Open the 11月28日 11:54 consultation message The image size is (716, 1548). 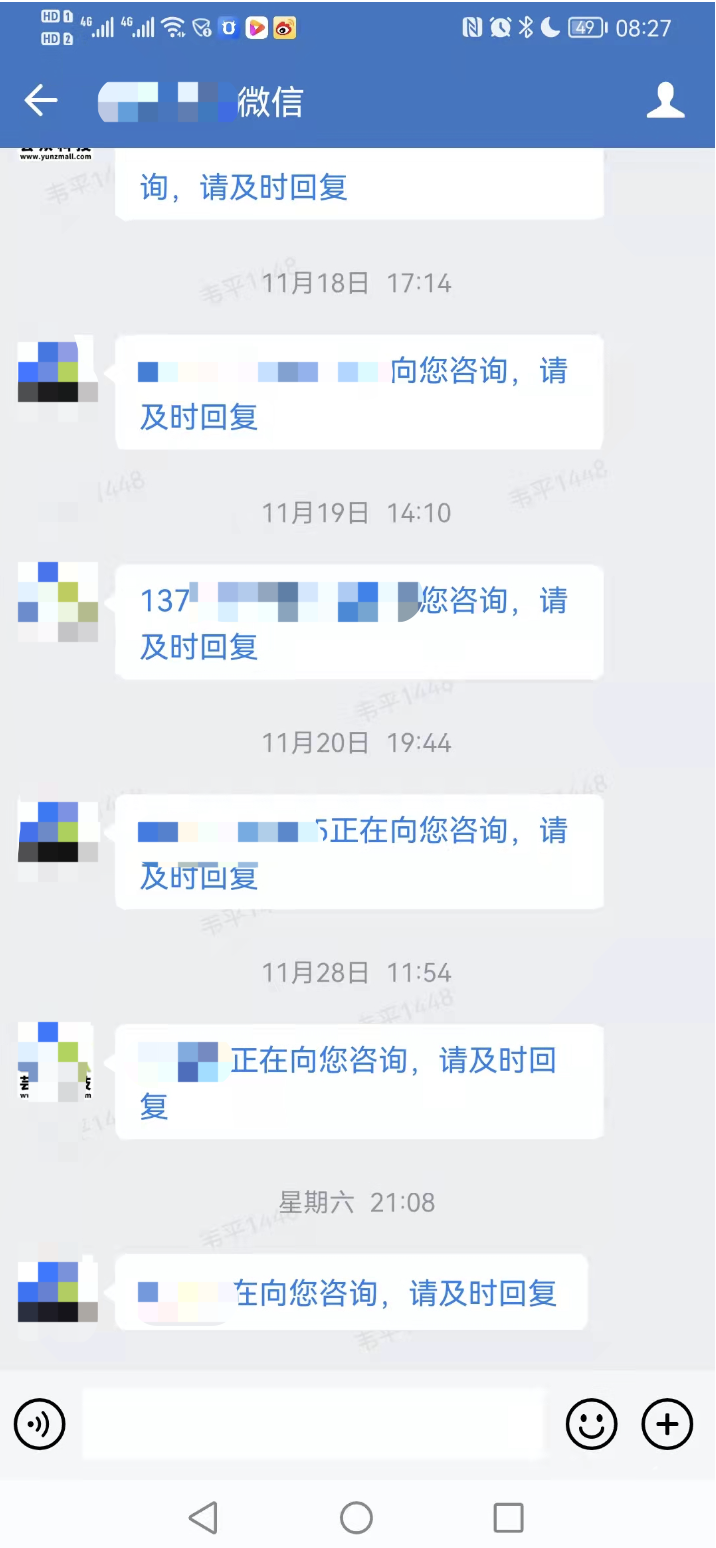click(x=358, y=1081)
